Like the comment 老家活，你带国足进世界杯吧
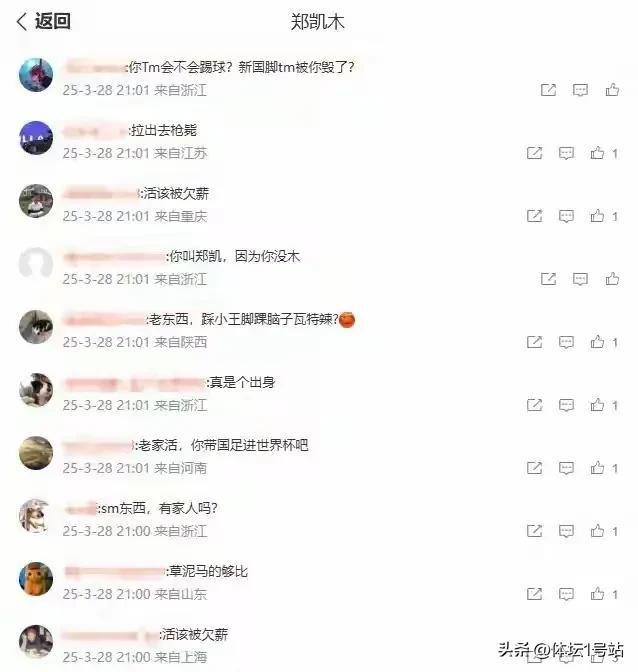The width and height of the screenshot is (638, 672). click(x=598, y=468)
